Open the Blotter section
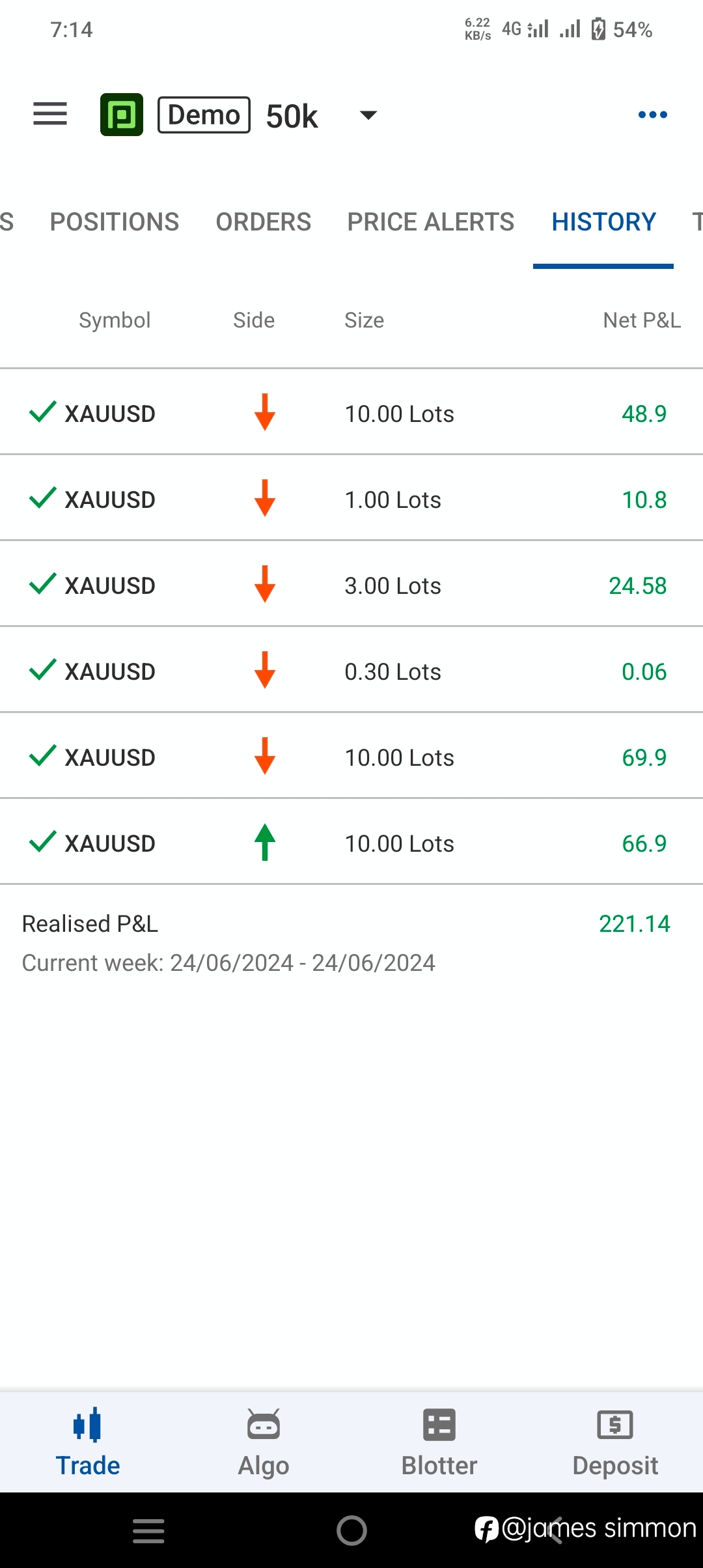This screenshot has width=703, height=1568. coord(439,1442)
